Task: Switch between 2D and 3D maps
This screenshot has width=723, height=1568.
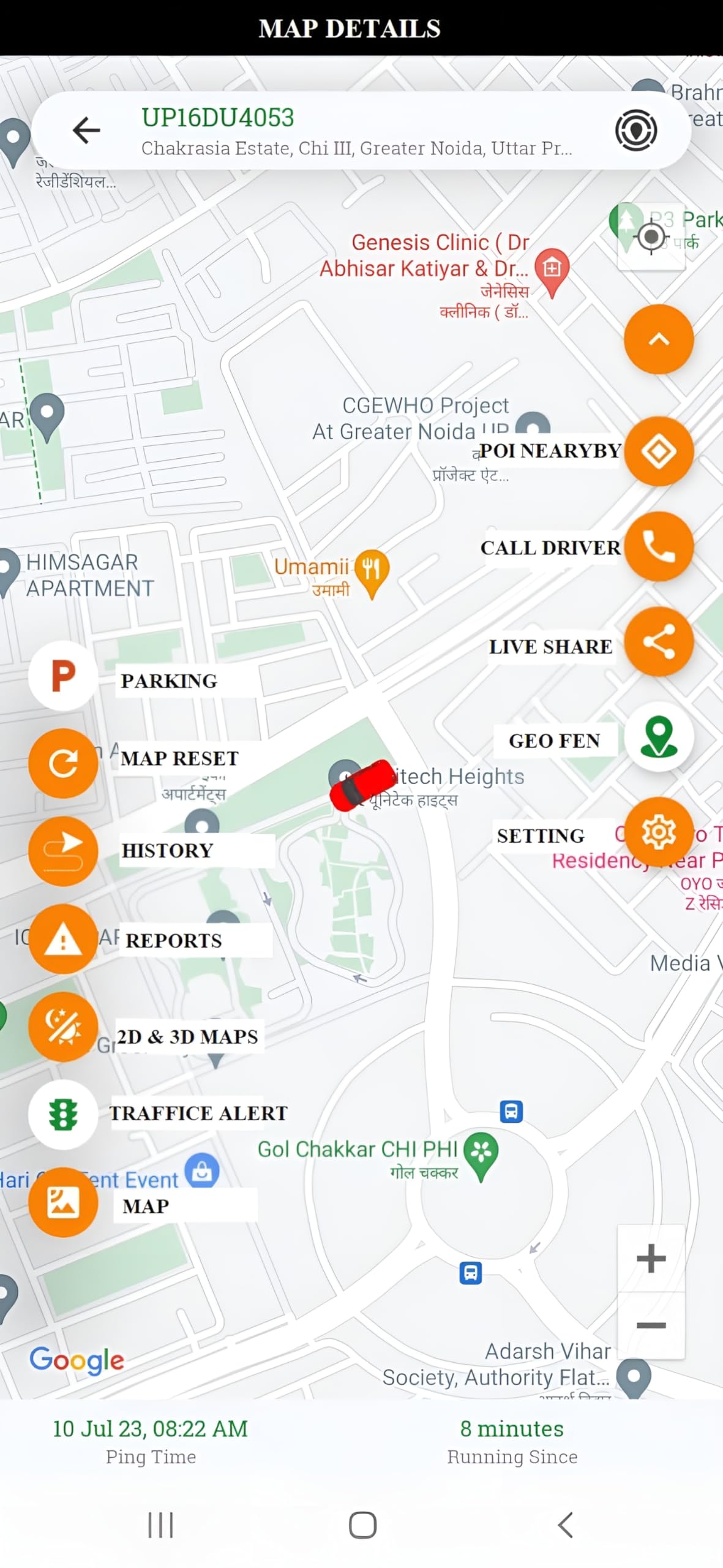Action: pos(63,1027)
